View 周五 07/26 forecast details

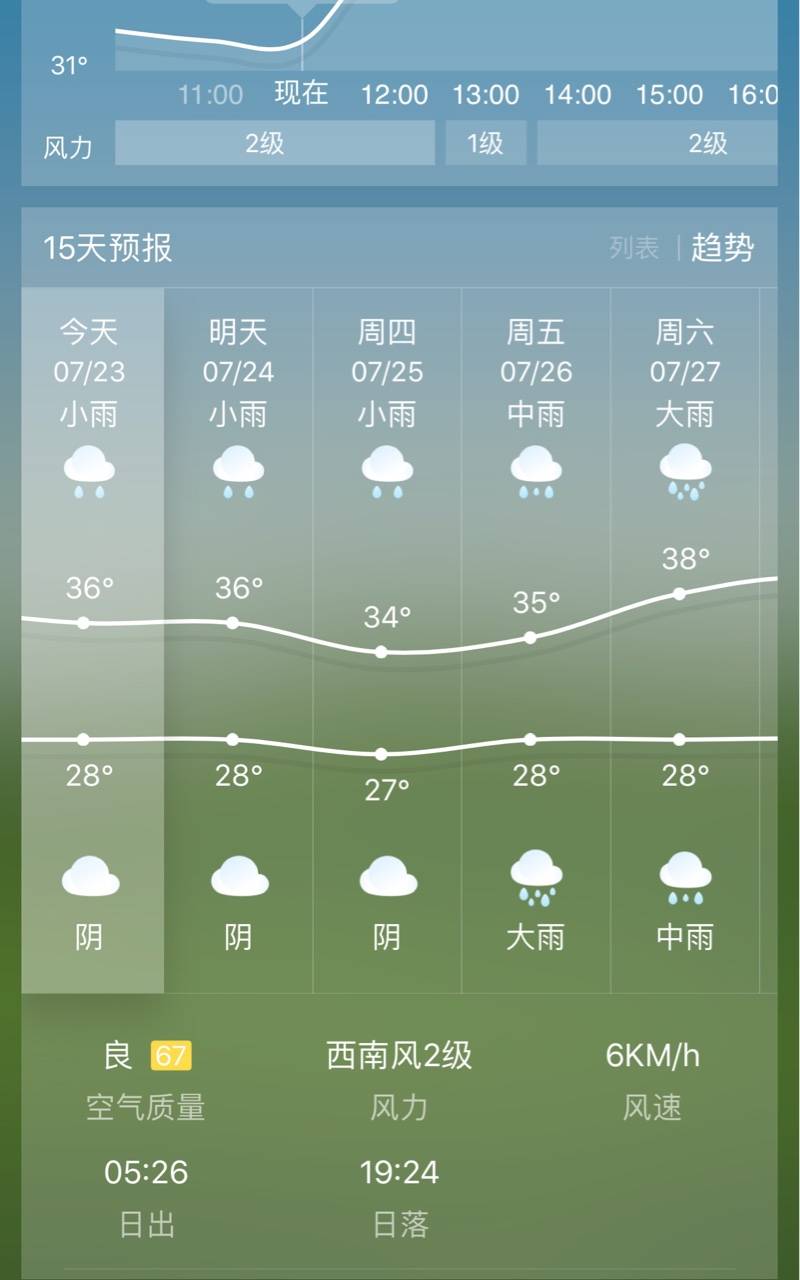click(536, 640)
